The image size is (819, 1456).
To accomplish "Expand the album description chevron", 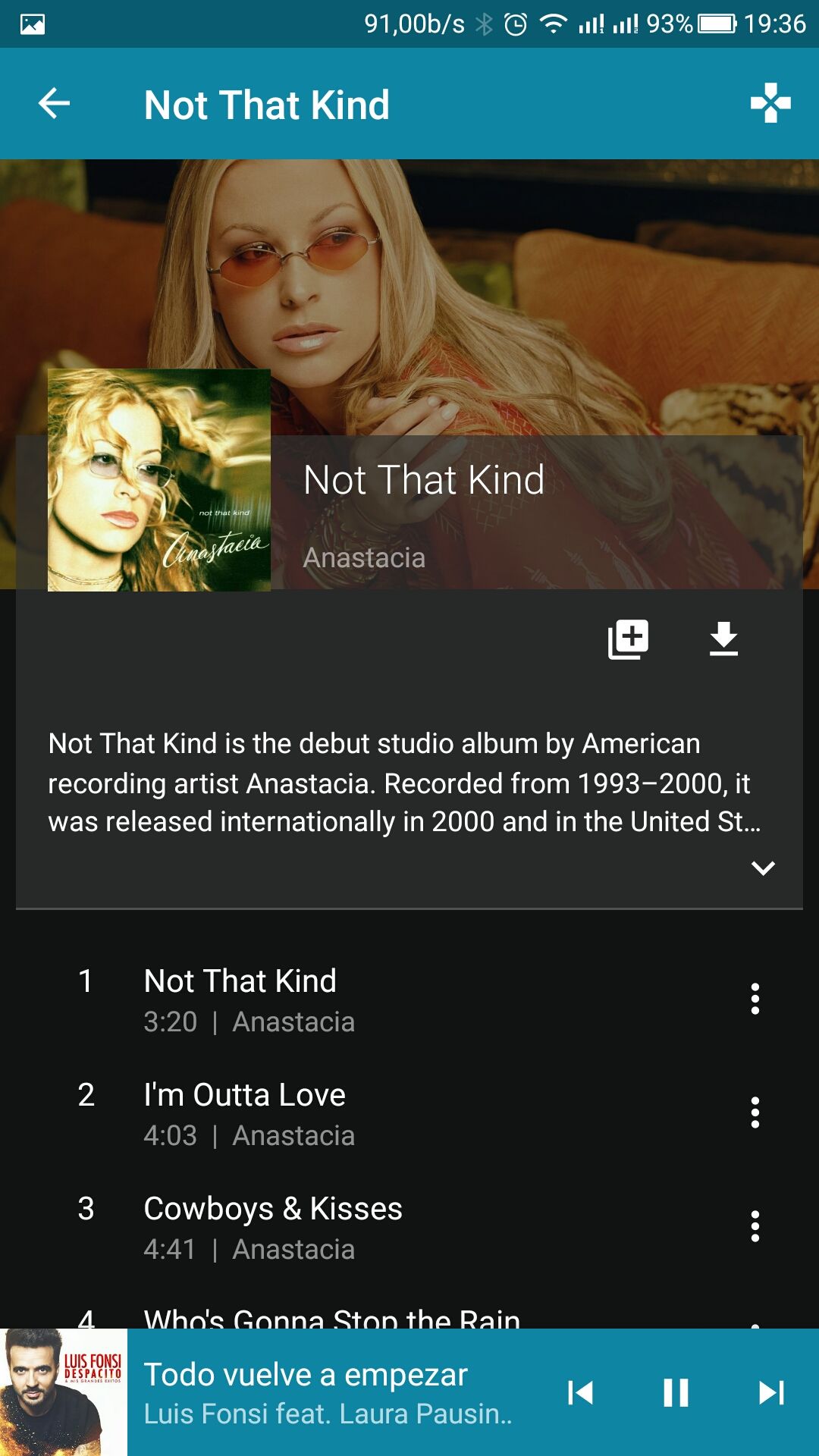I will point(763,868).
